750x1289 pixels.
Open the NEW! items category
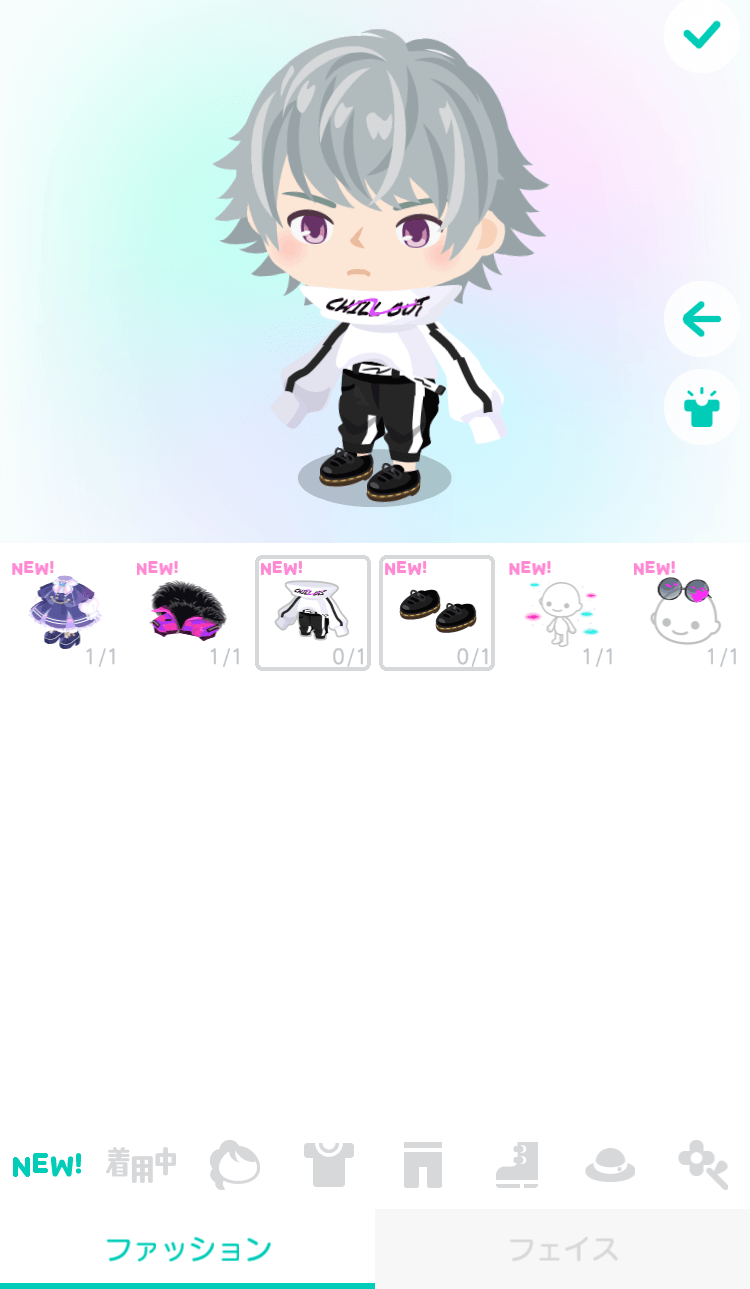click(x=47, y=1165)
